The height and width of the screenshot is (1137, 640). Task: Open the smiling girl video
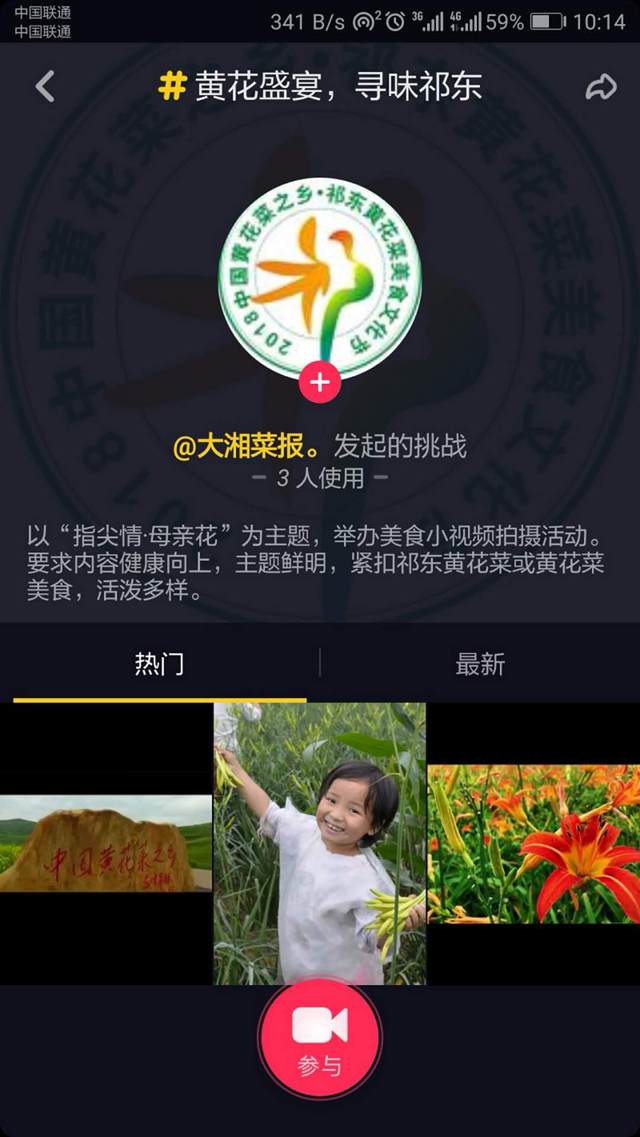point(319,843)
